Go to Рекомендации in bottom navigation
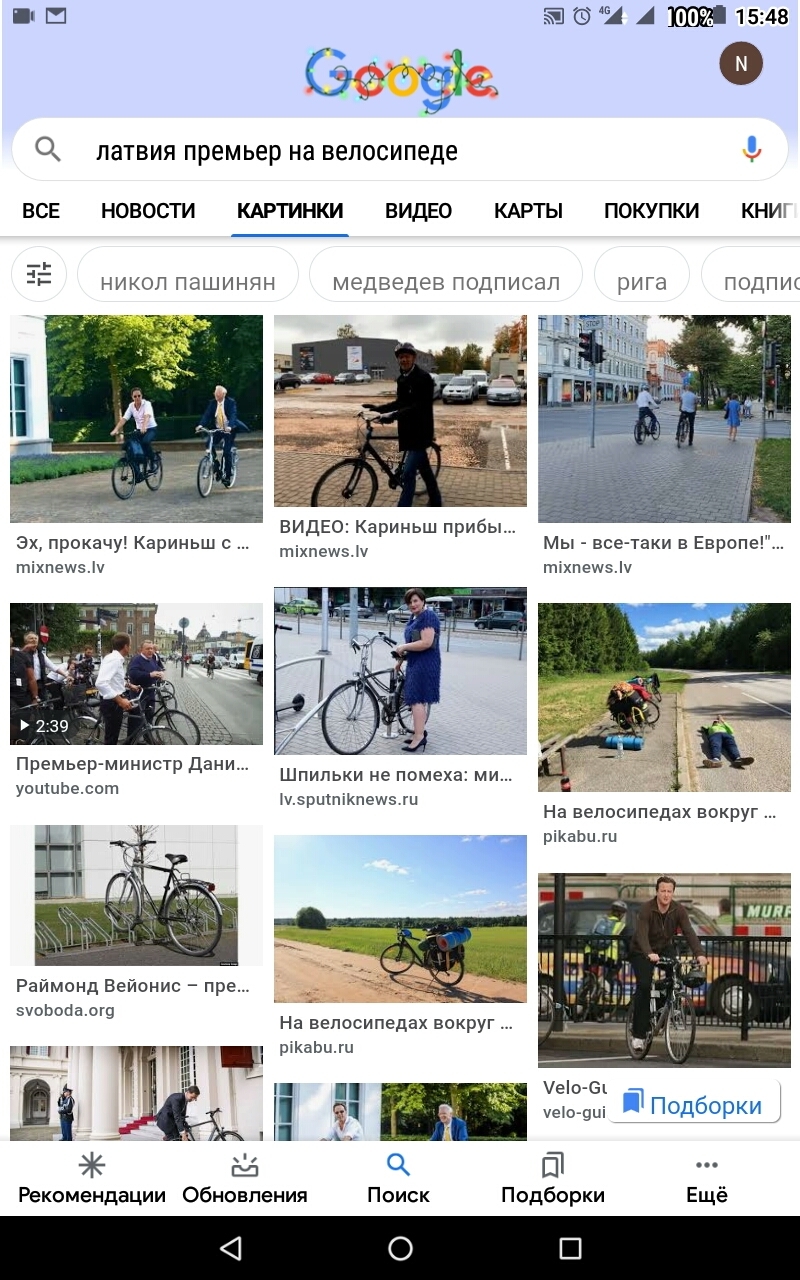This screenshot has height=1280, width=800. tap(92, 1178)
